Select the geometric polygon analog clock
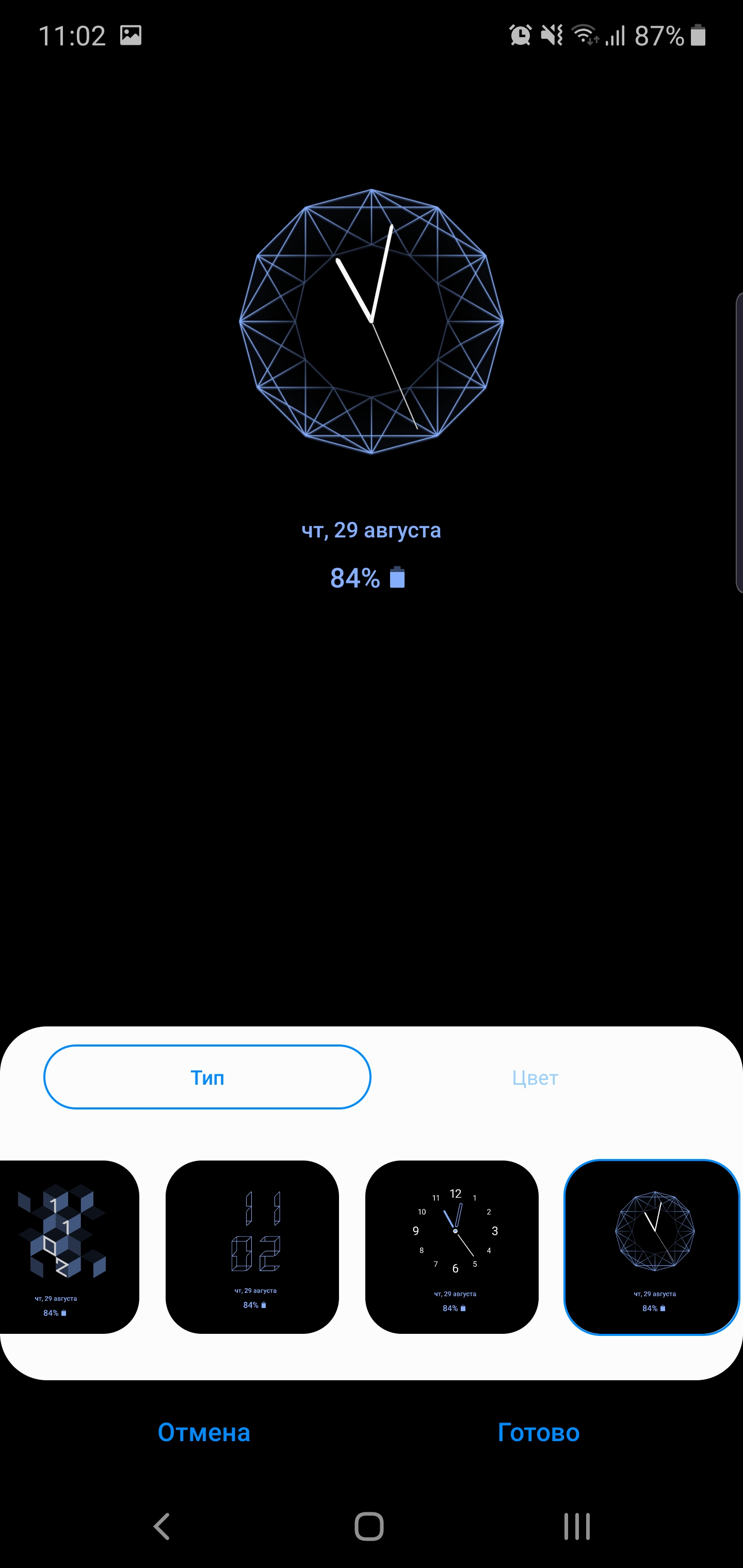 coord(652,1247)
